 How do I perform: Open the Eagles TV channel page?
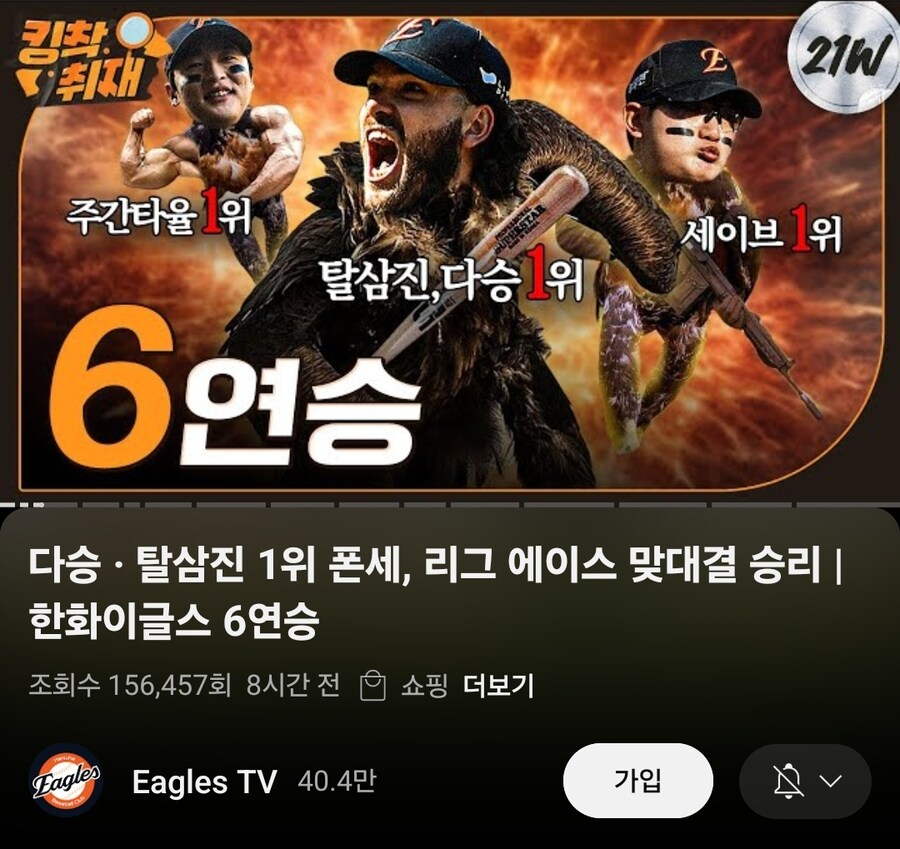click(204, 781)
